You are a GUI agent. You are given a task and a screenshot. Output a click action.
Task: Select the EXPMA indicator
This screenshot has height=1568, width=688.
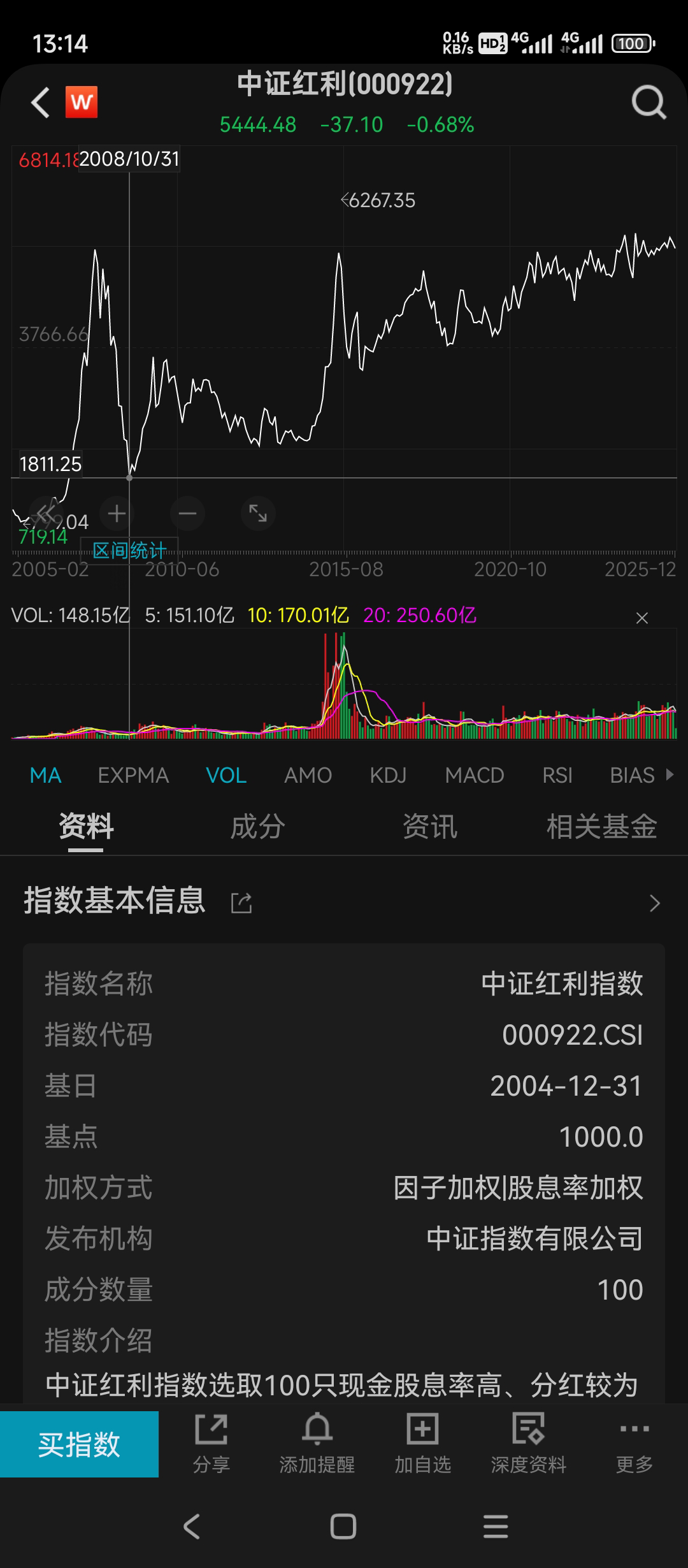pos(133,775)
